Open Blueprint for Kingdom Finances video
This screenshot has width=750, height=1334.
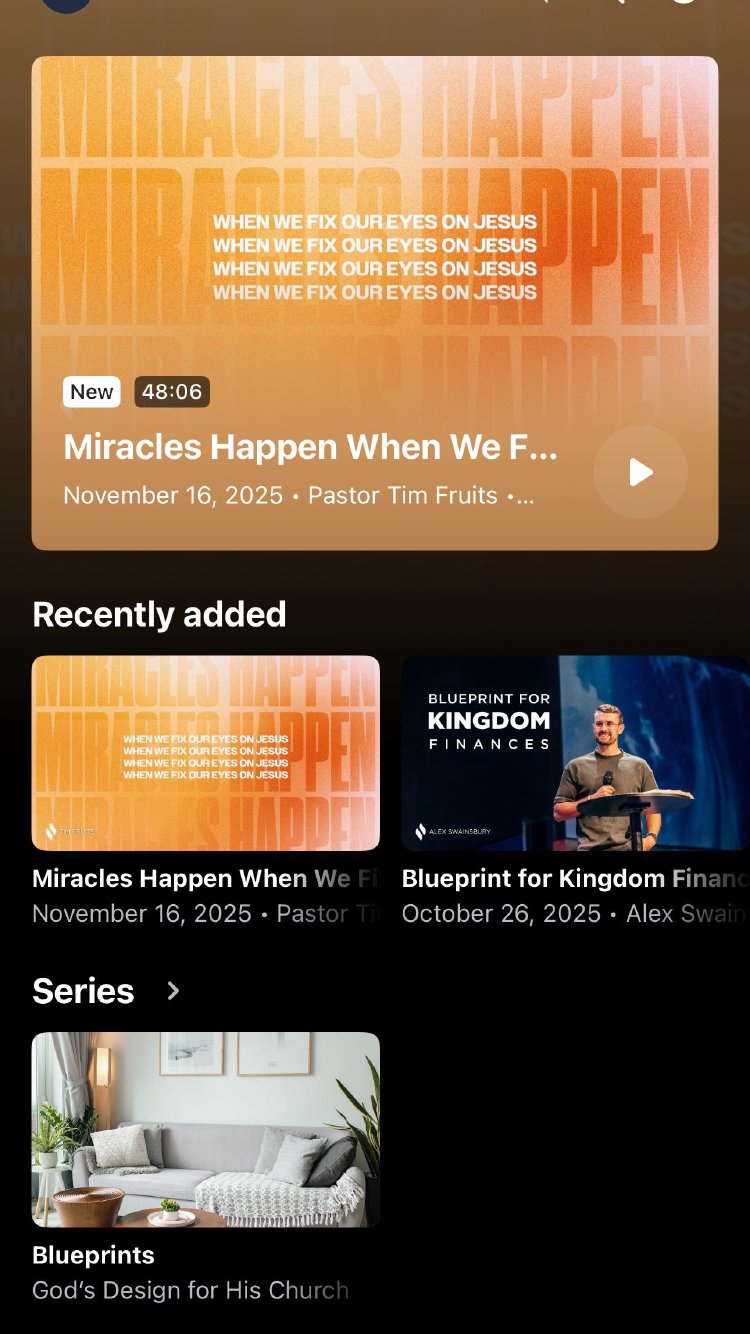pos(575,753)
